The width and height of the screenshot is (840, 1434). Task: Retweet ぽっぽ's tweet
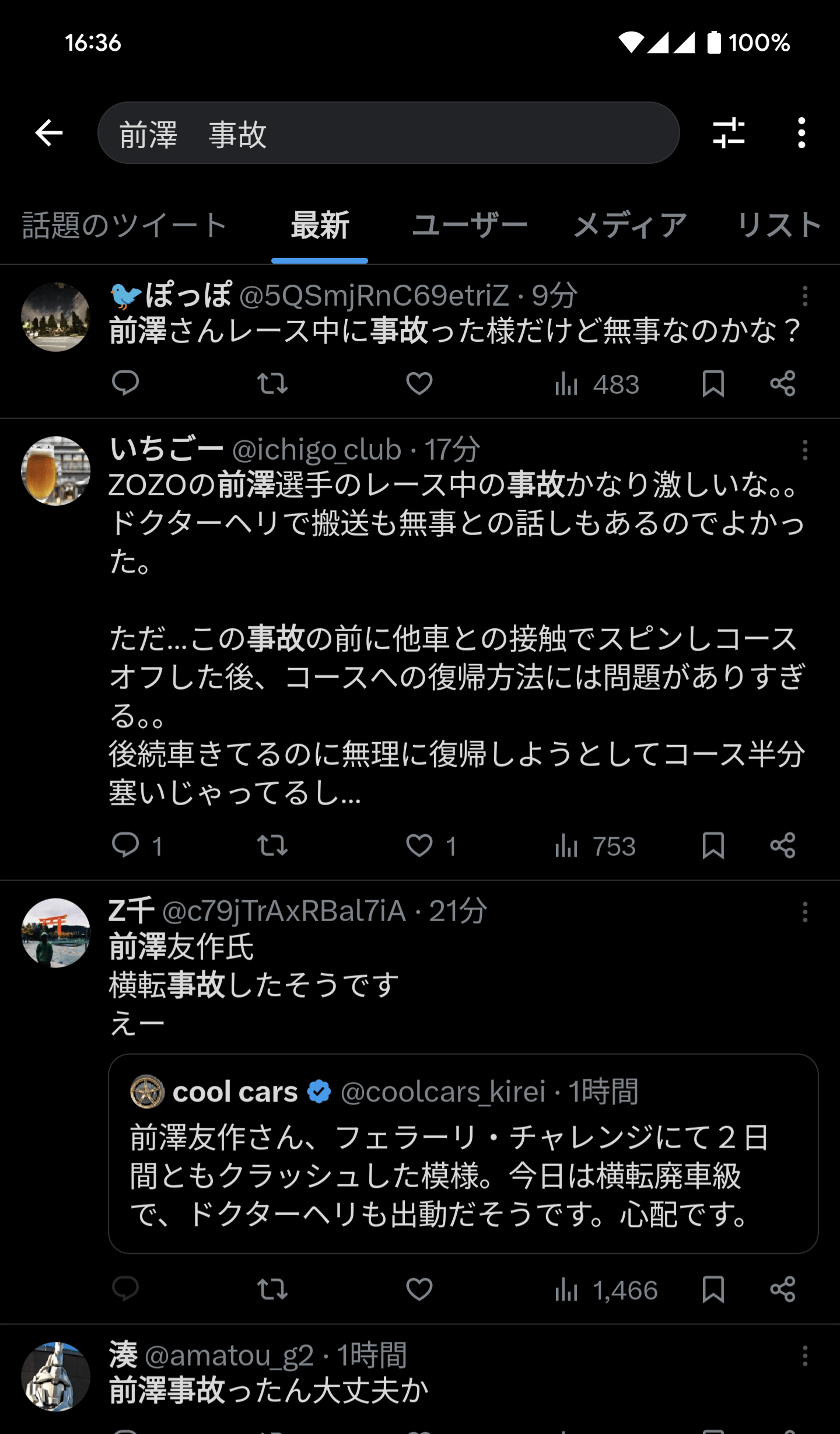(272, 384)
